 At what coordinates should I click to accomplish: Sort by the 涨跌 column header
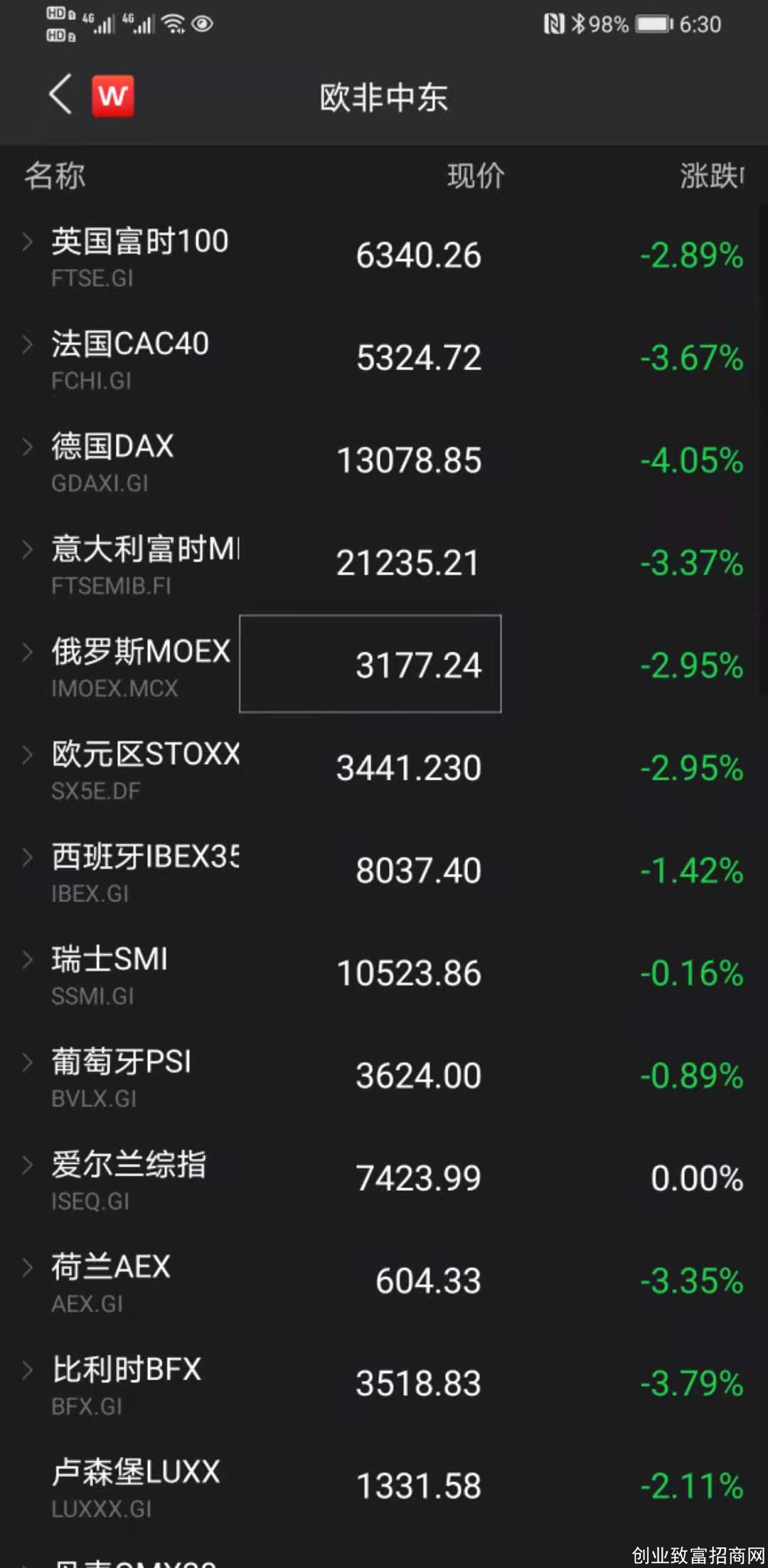pos(712,176)
